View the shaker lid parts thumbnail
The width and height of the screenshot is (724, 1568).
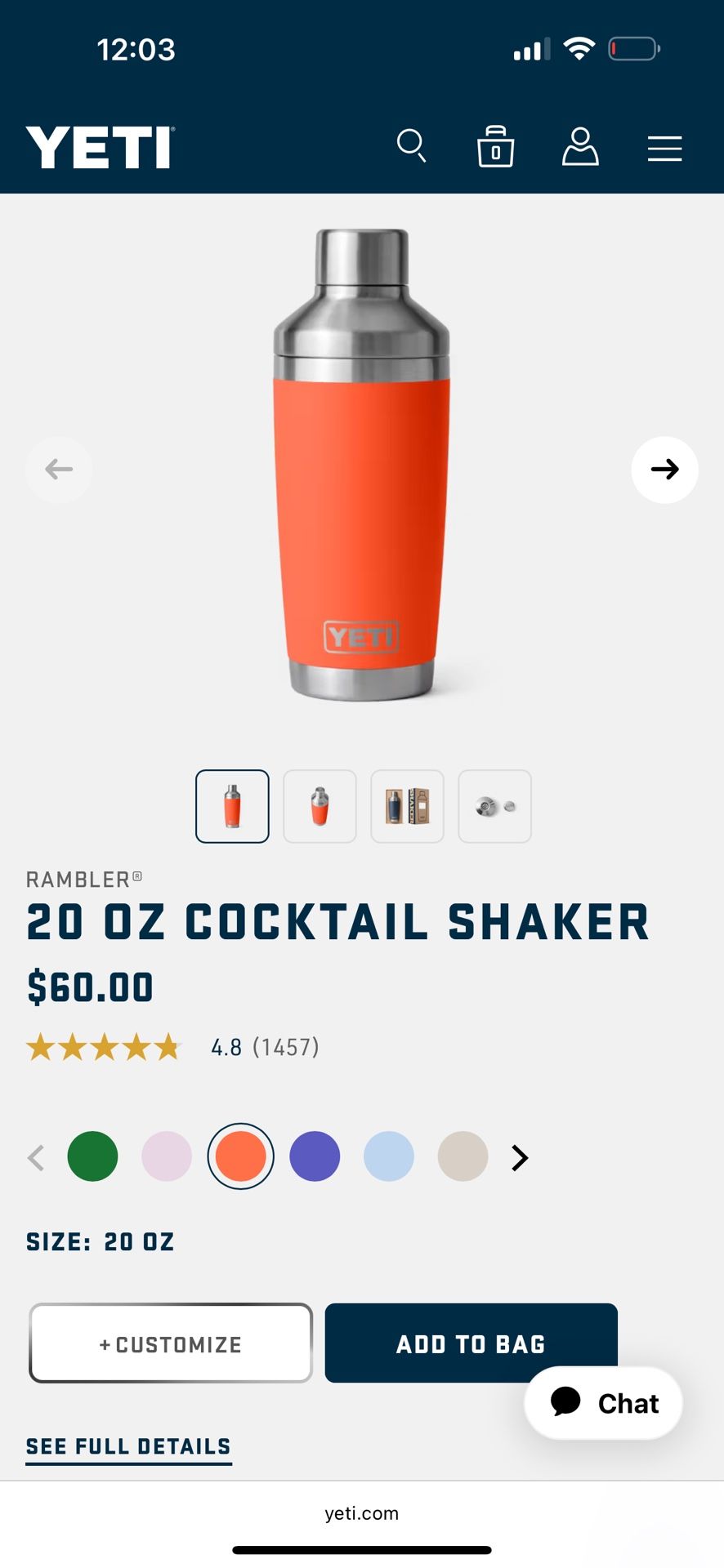point(494,806)
